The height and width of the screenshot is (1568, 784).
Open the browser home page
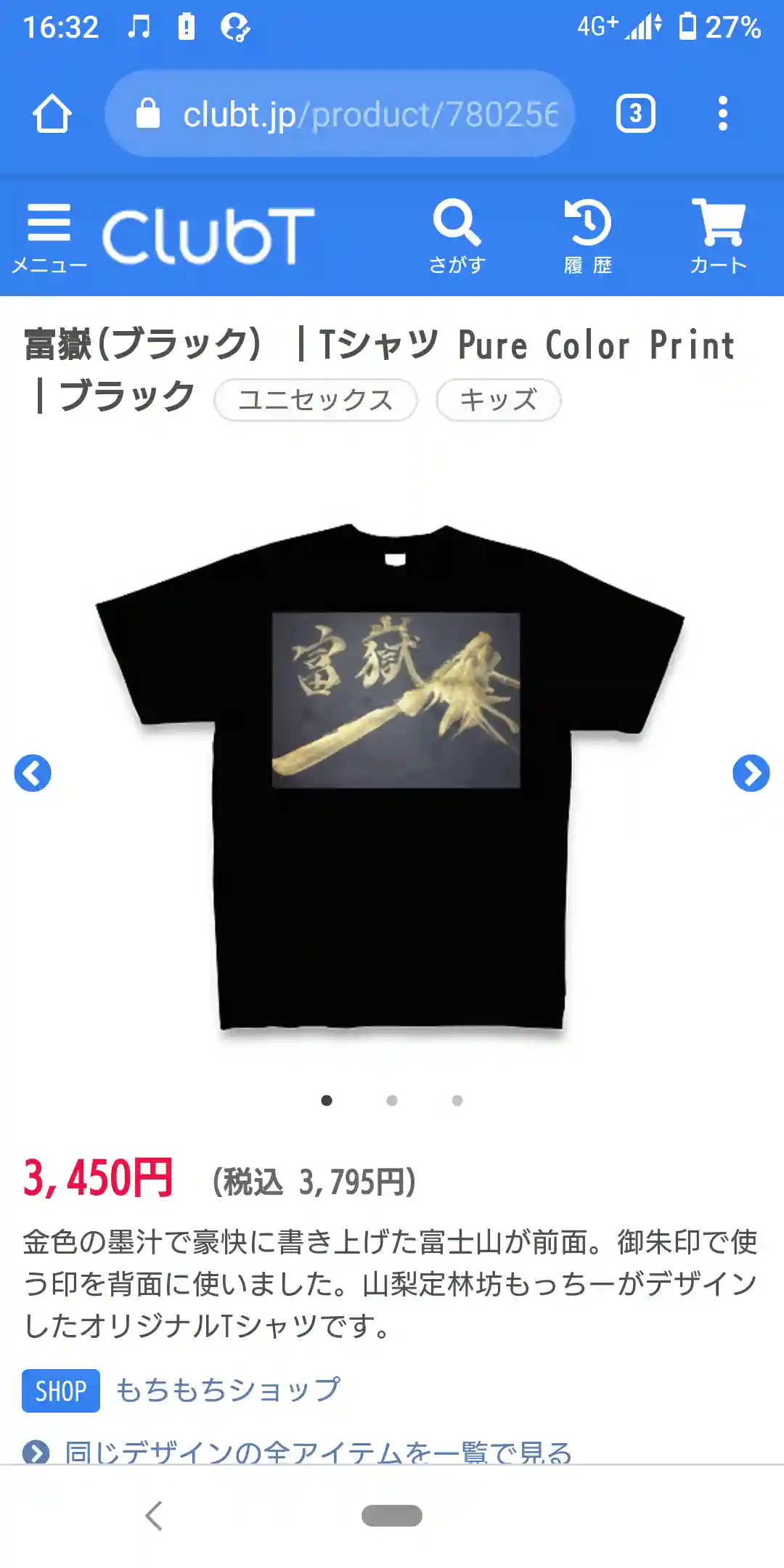click(x=52, y=114)
